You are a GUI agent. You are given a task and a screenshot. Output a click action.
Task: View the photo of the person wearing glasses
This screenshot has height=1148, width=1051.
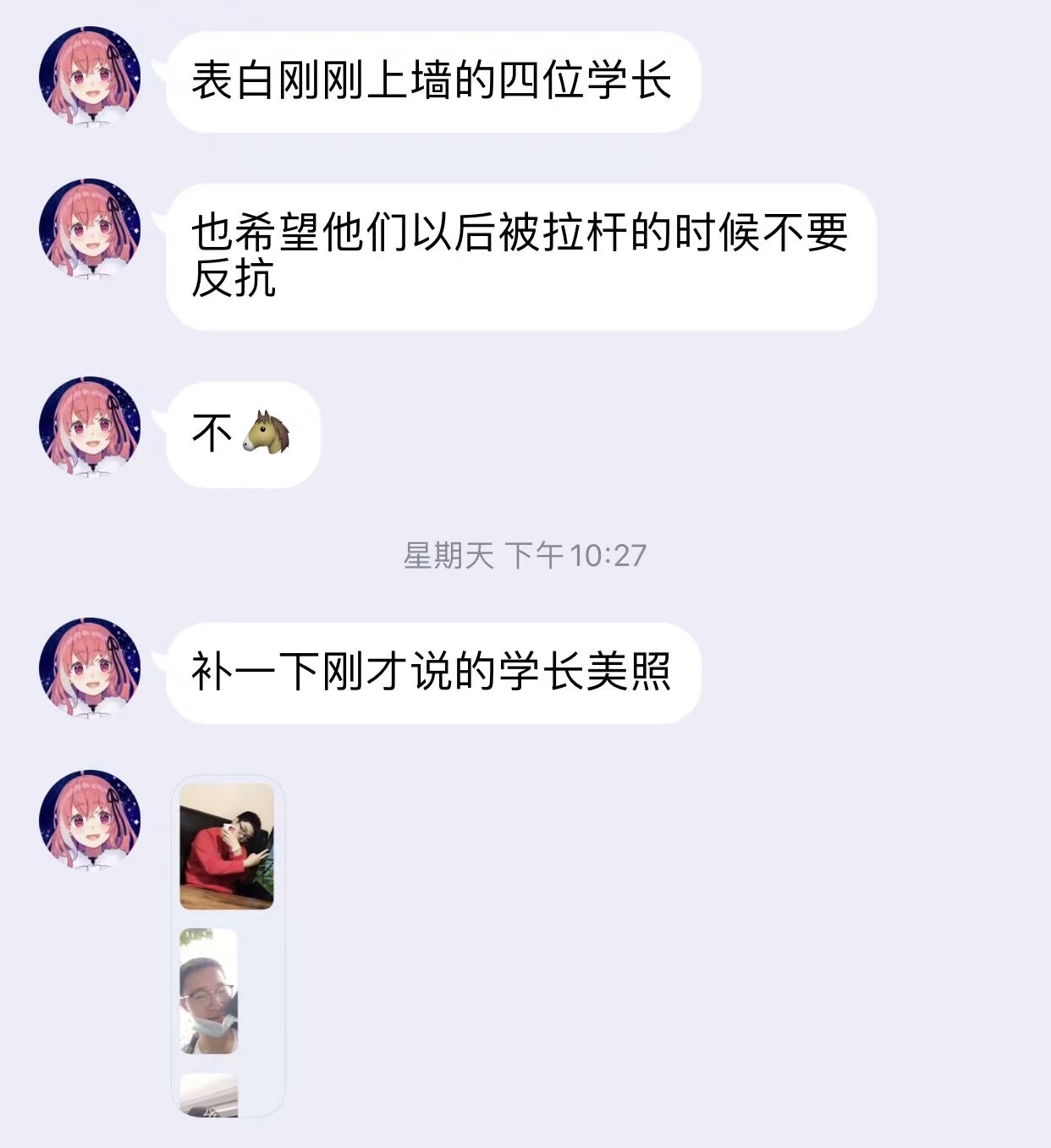[x=209, y=991]
